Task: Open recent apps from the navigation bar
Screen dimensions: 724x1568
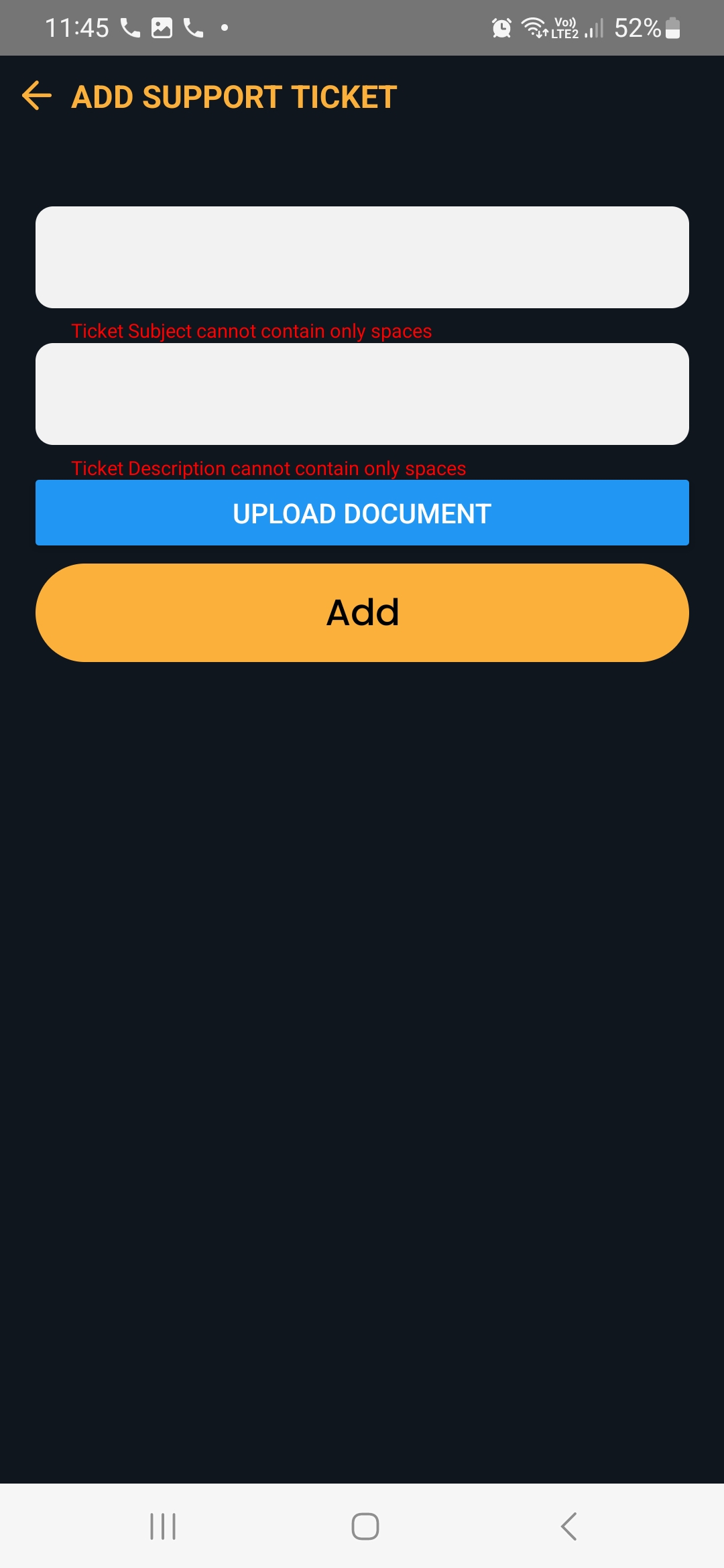Action: click(163, 1526)
